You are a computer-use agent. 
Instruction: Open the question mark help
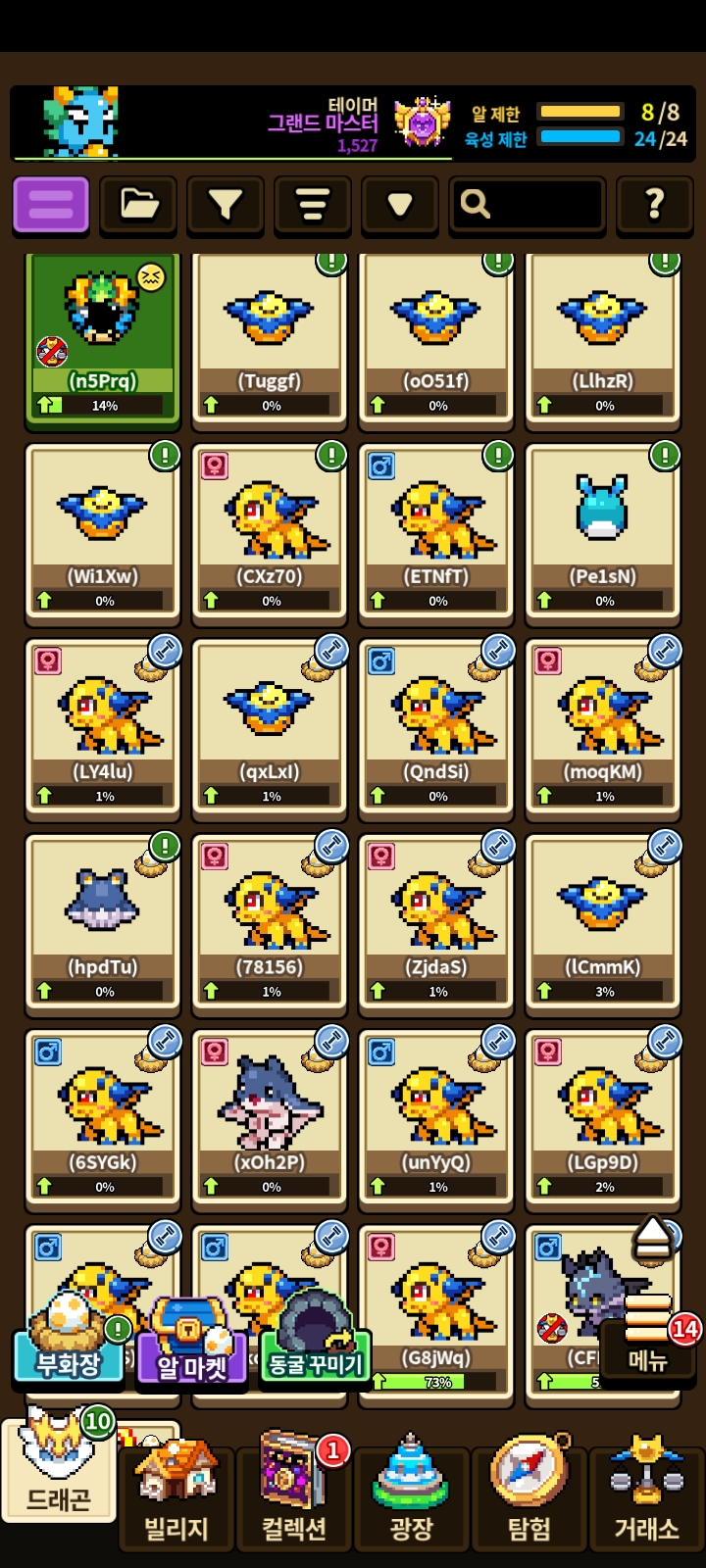point(654,205)
